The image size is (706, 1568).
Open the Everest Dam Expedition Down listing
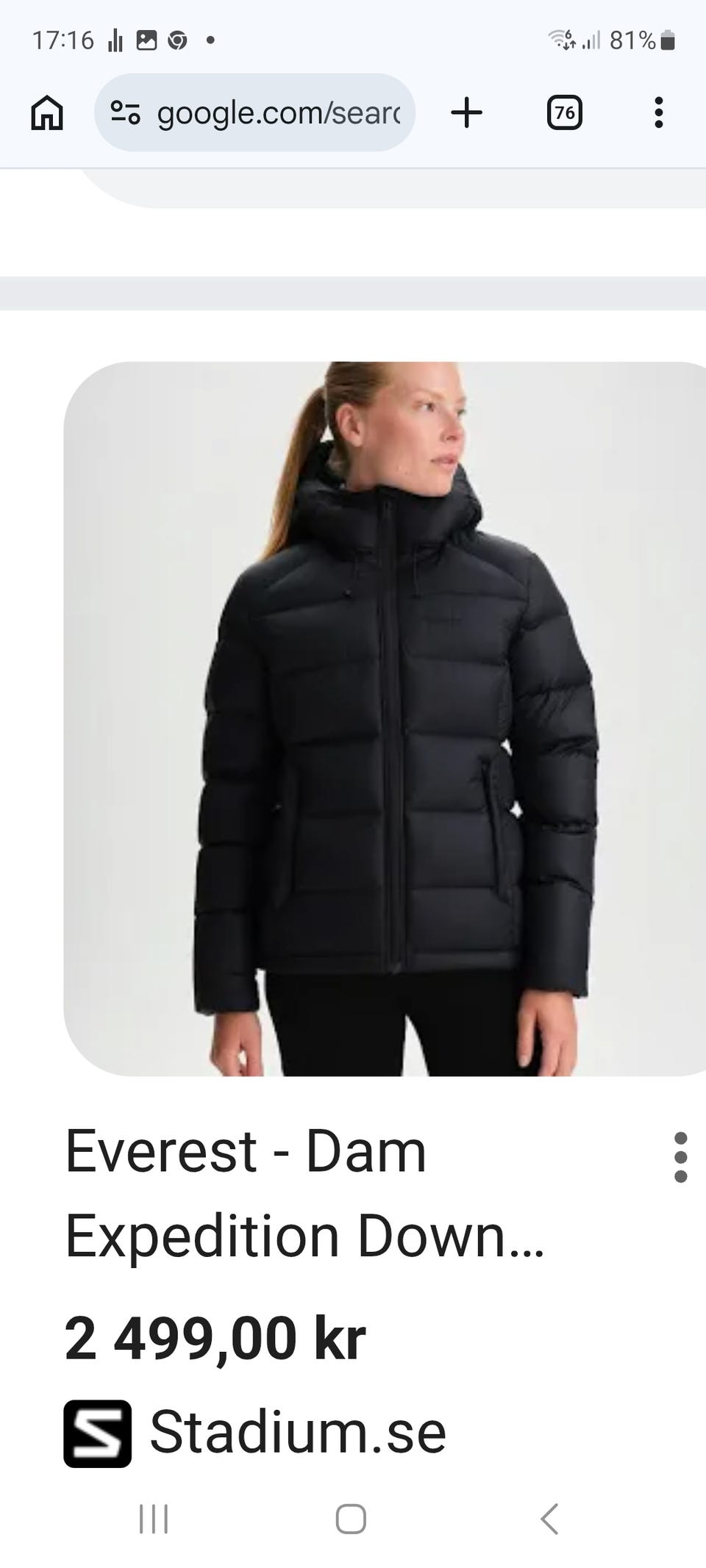click(304, 1194)
